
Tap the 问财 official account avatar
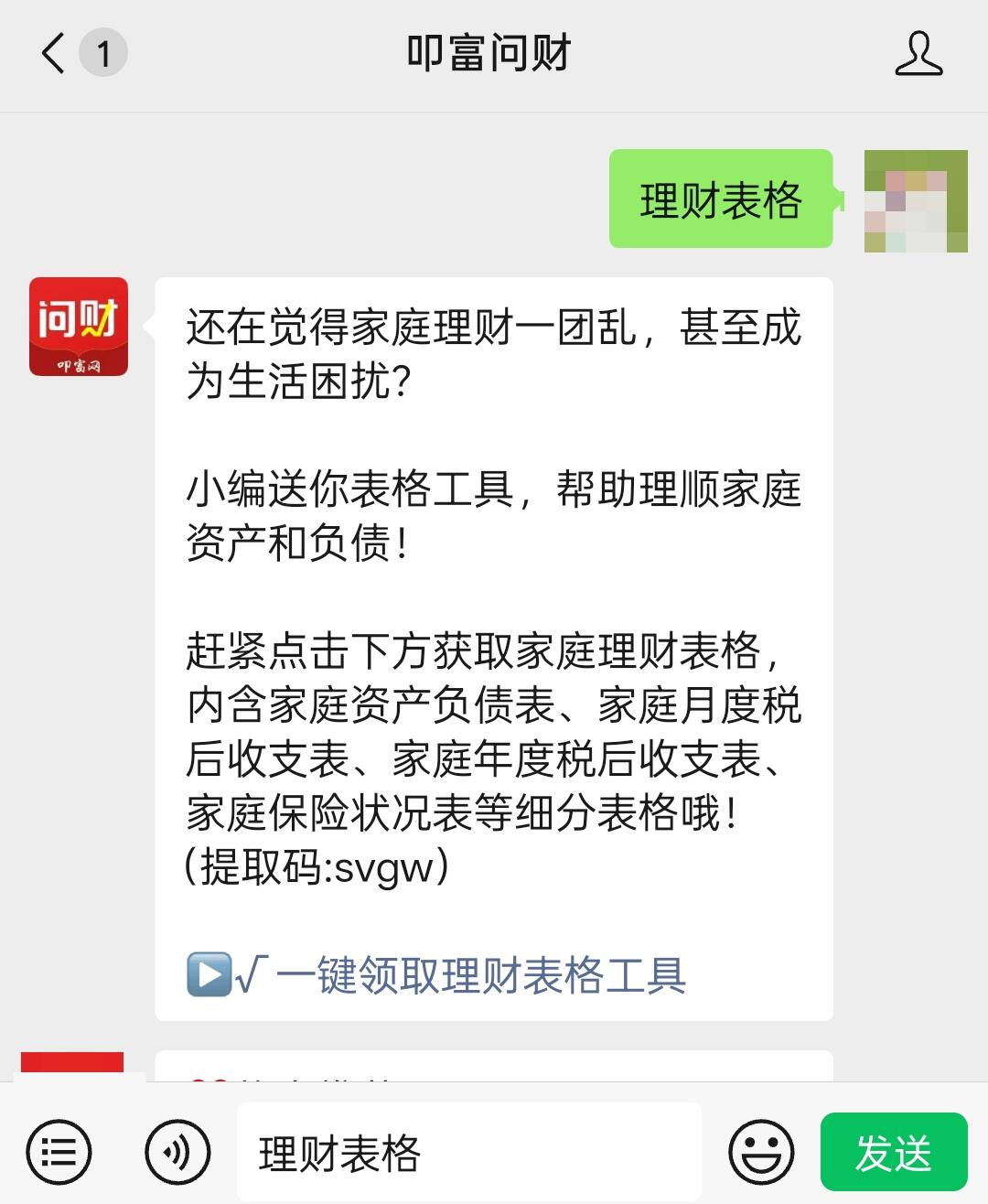[x=78, y=327]
